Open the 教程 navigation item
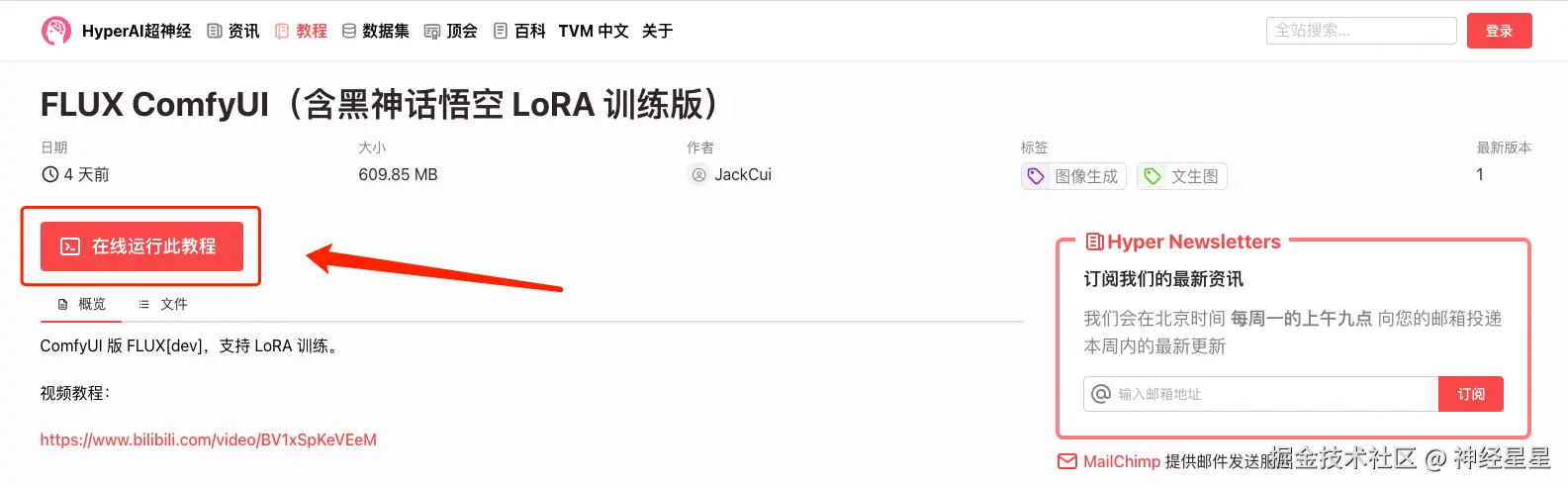This screenshot has width=1568, height=488. (301, 31)
